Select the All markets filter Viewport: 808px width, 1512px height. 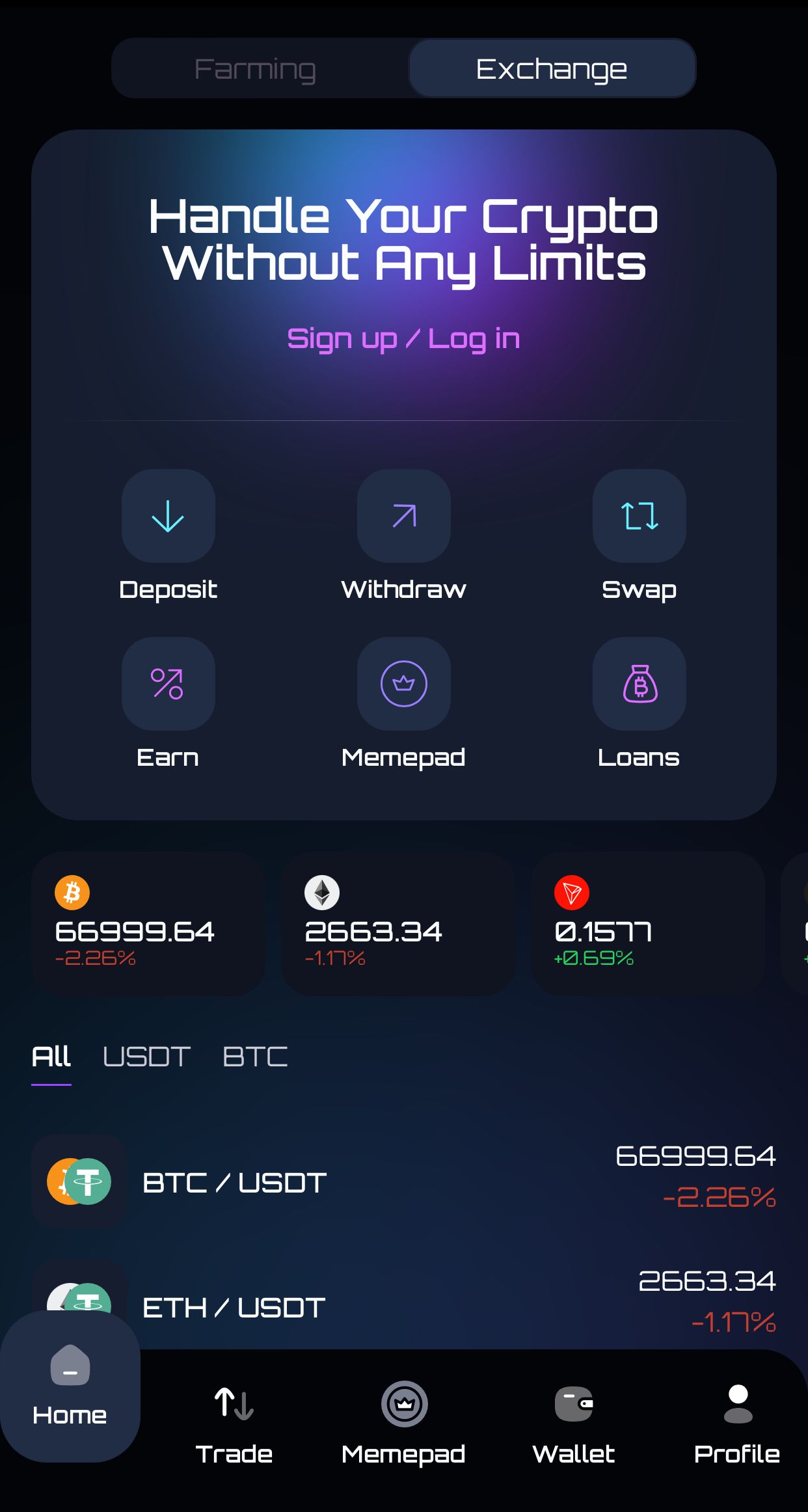[x=51, y=1056]
